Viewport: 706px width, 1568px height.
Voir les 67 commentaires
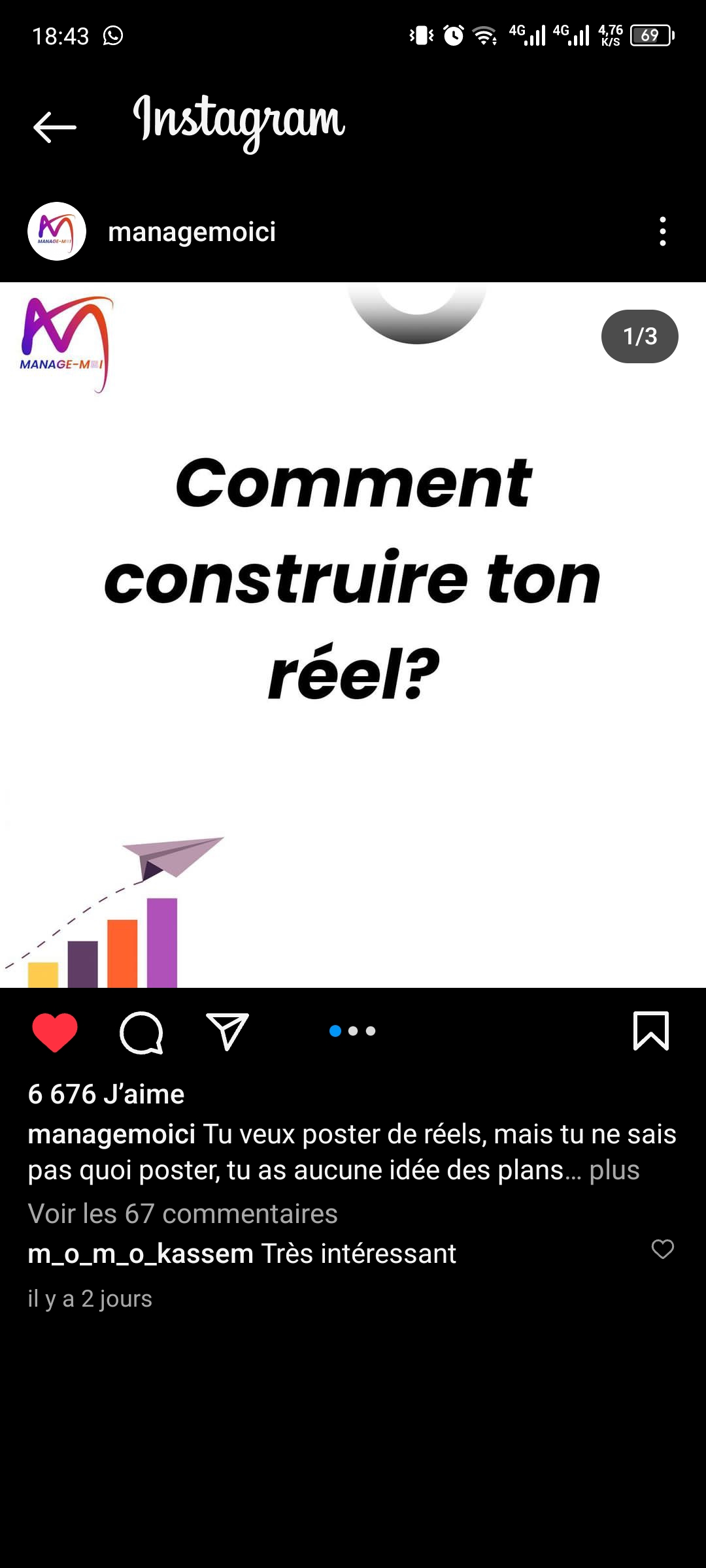(x=182, y=1213)
